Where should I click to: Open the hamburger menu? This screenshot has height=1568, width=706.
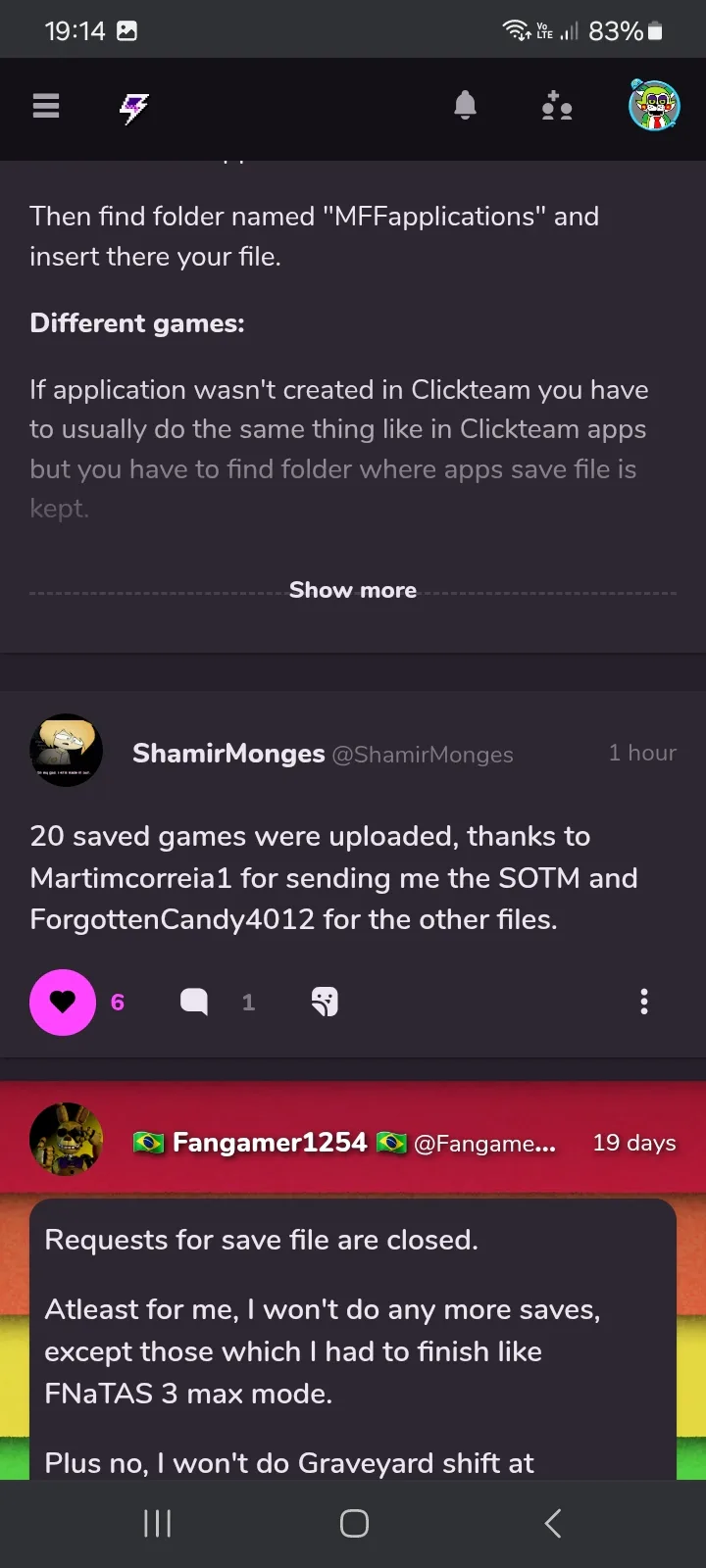[x=46, y=106]
